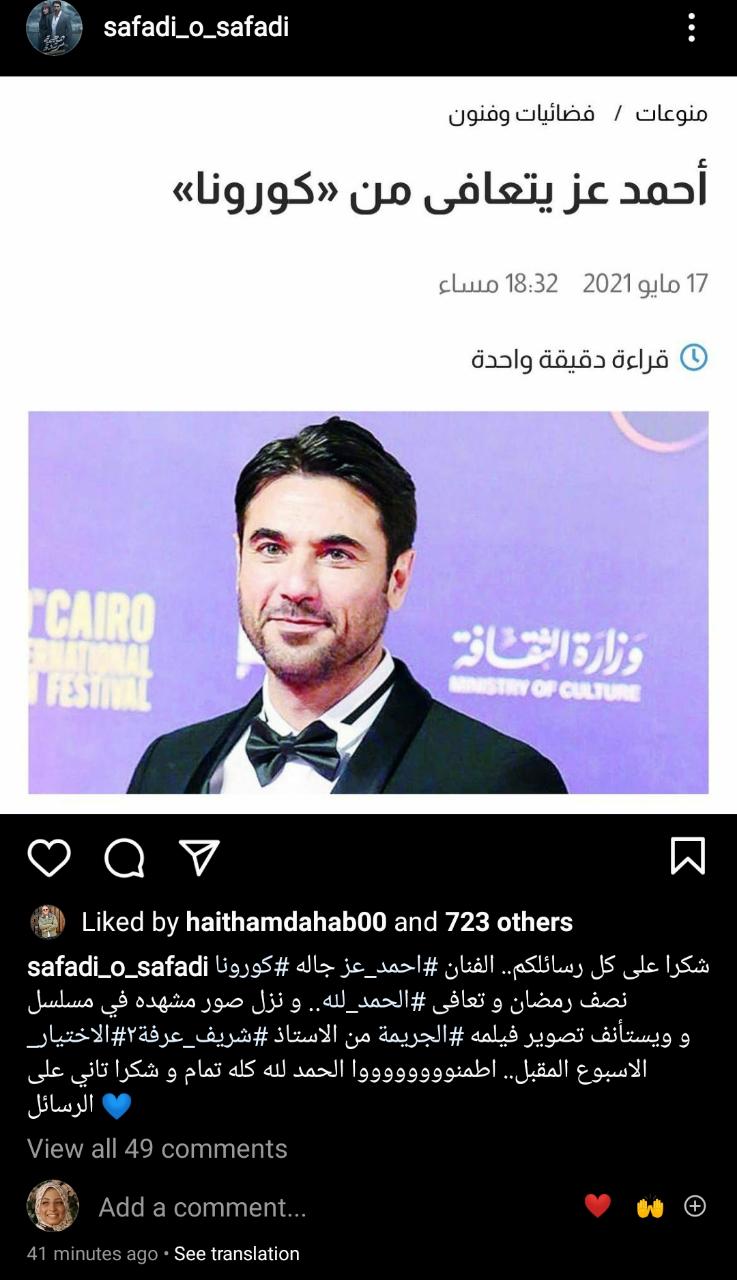Image resolution: width=737 pixels, height=1280 pixels.
Task: React quickly with the red heart emoji
Action: click(597, 1207)
